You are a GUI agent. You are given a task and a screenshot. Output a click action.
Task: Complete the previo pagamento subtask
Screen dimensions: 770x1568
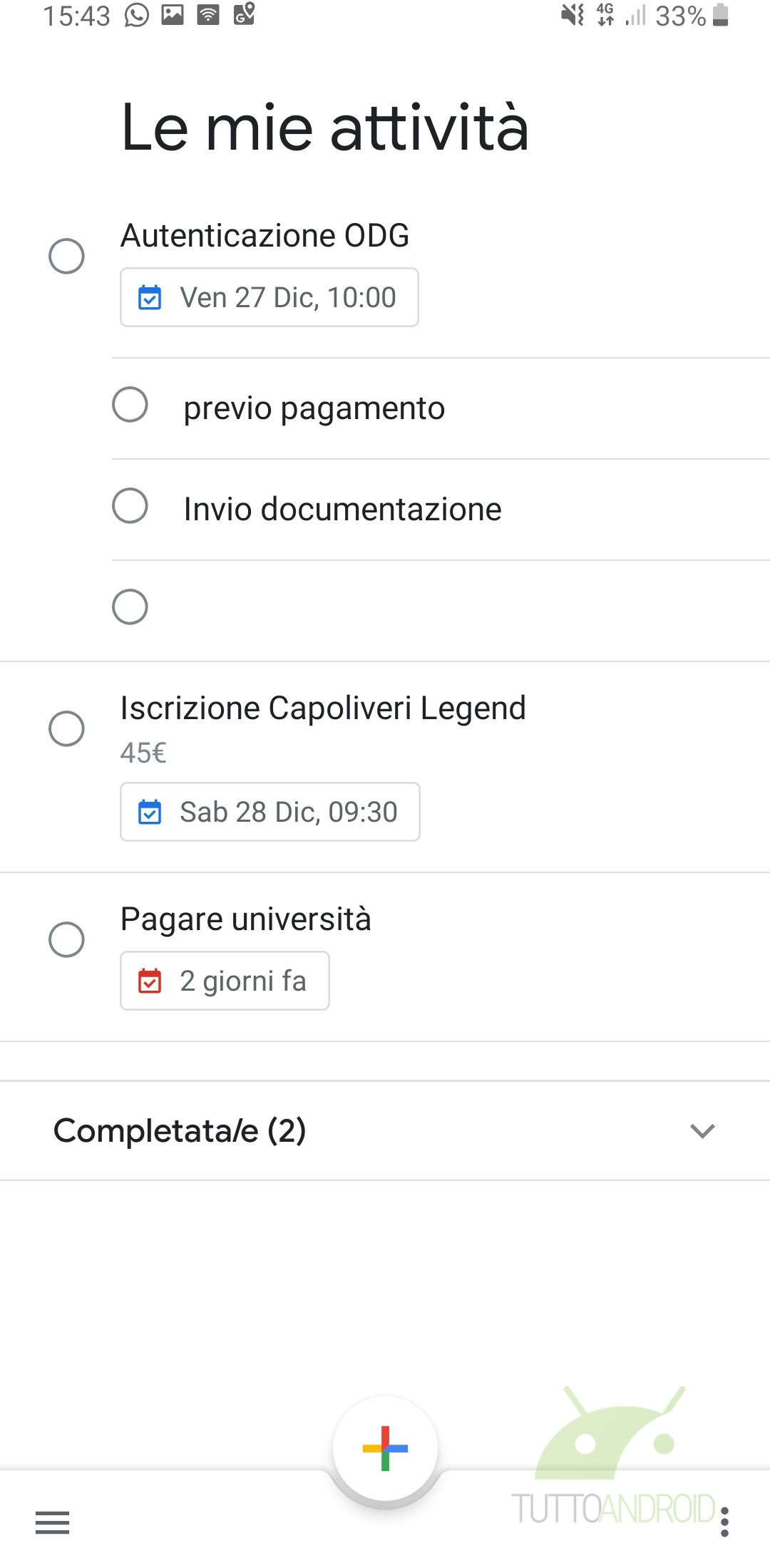coord(130,405)
